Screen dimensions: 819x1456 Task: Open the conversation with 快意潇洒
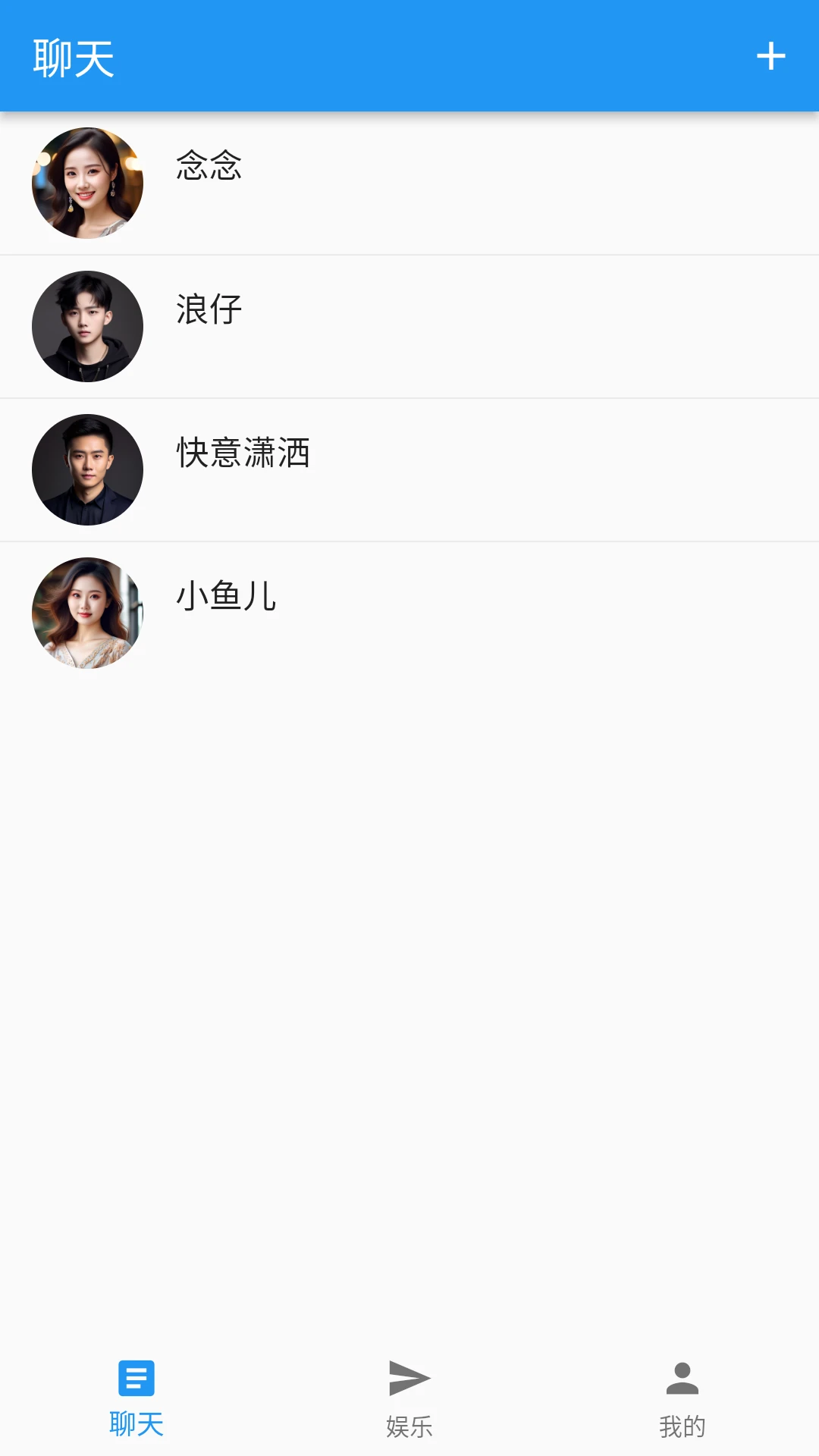pos(409,470)
